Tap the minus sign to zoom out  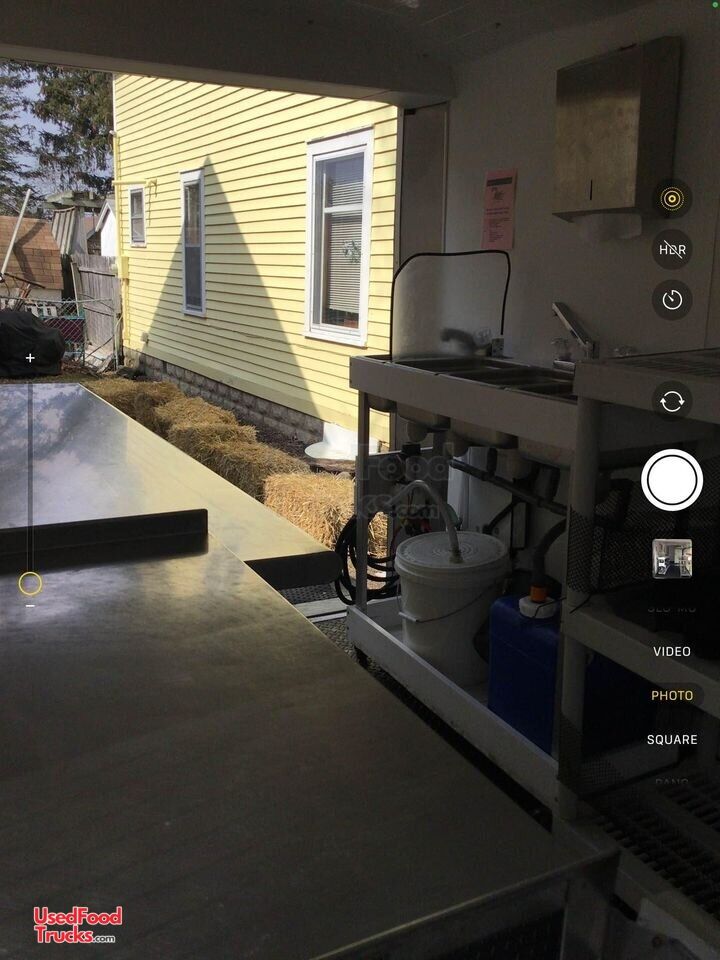click(x=30, y=606)
